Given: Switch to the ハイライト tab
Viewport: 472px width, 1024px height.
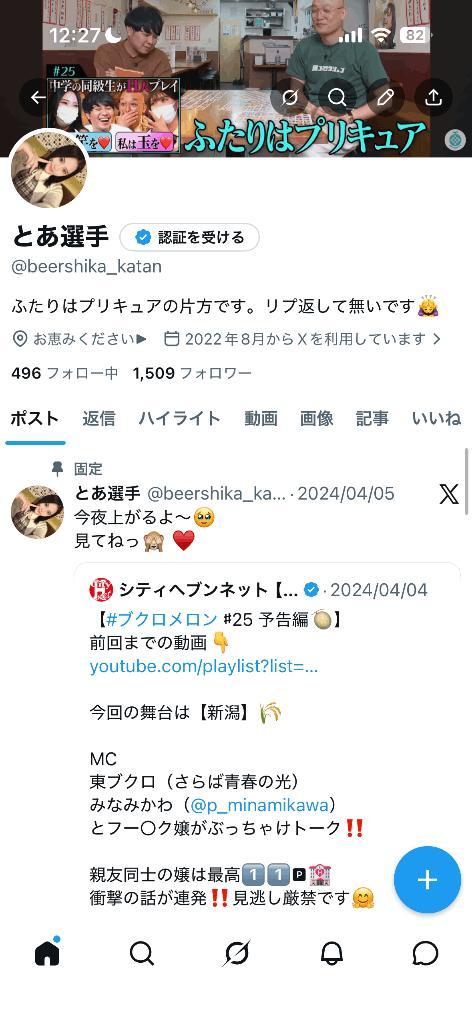Looking at the screenshot, I should [x=180, y=419].
